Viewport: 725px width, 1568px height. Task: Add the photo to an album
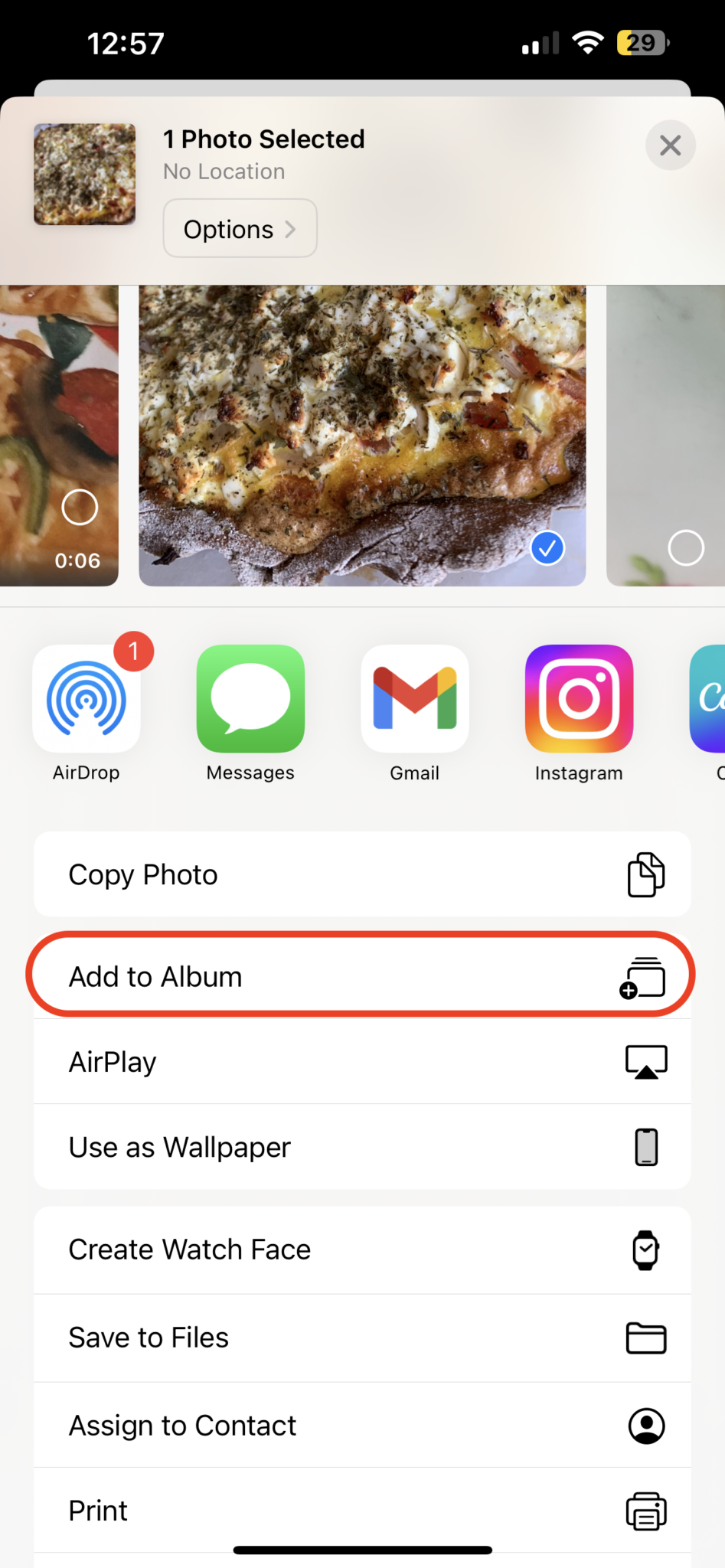coord(361,975)
